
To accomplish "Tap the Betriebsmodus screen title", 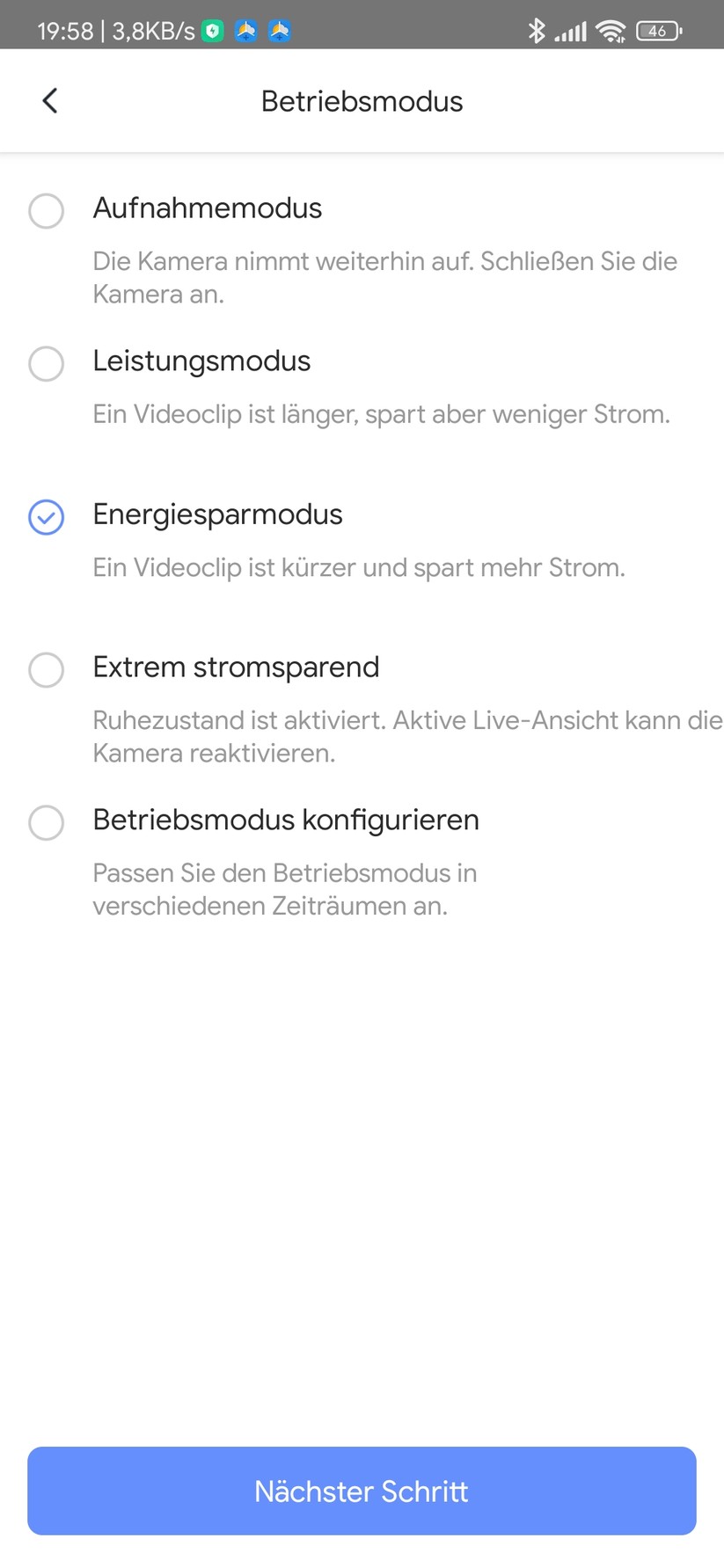I will click(361, 100).
